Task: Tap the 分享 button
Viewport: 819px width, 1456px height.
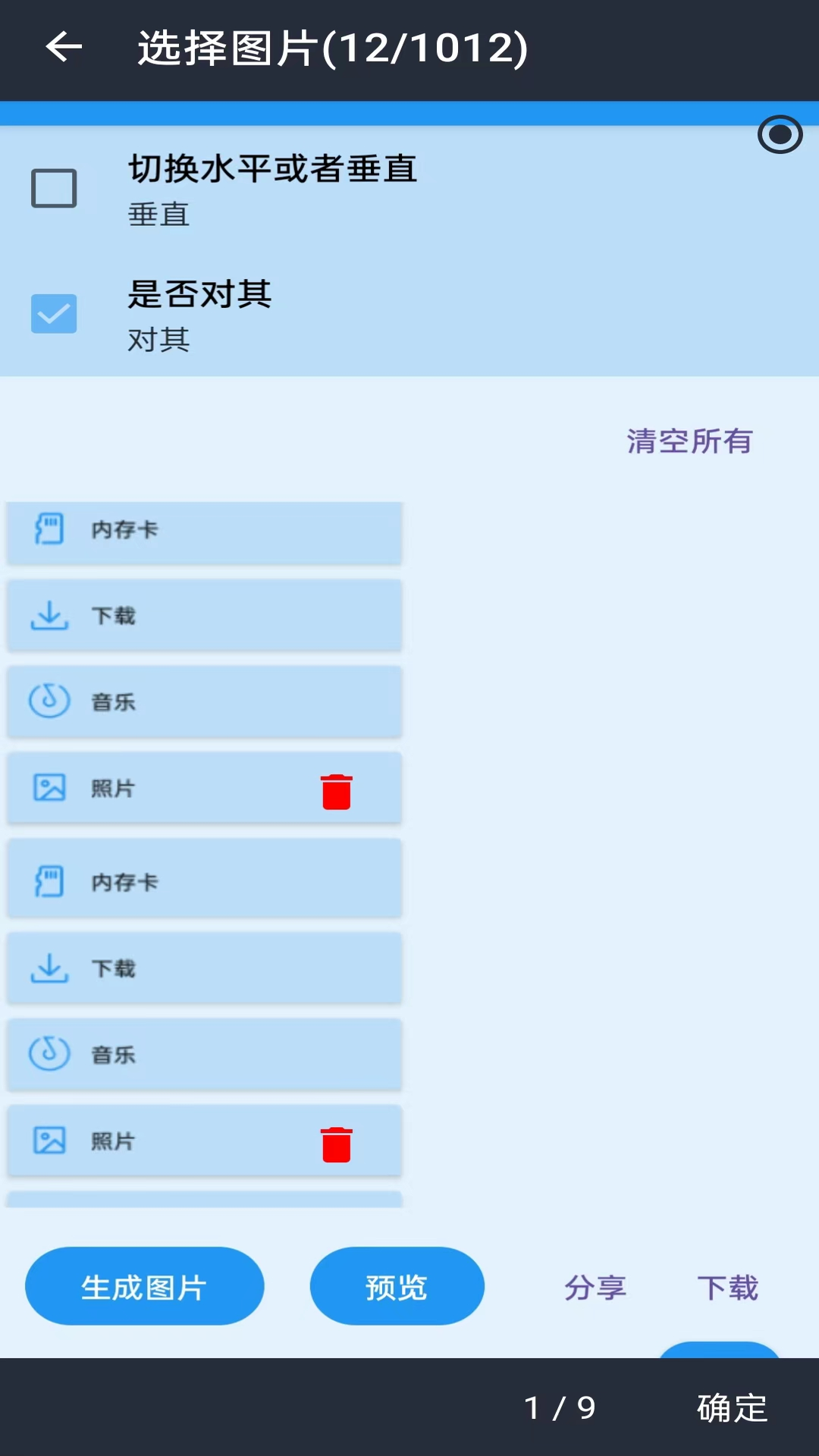Action: point(595,1287)
